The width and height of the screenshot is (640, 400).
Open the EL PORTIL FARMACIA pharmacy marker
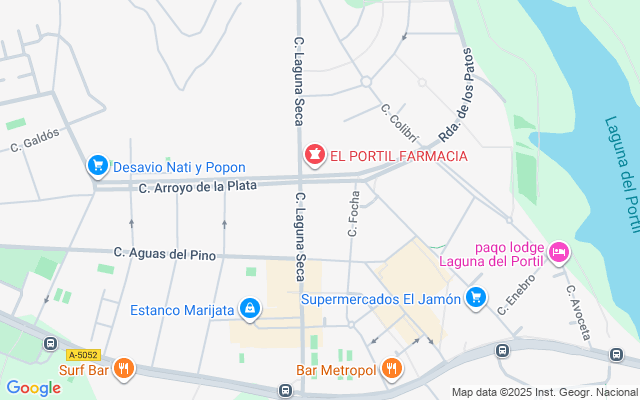314,155
